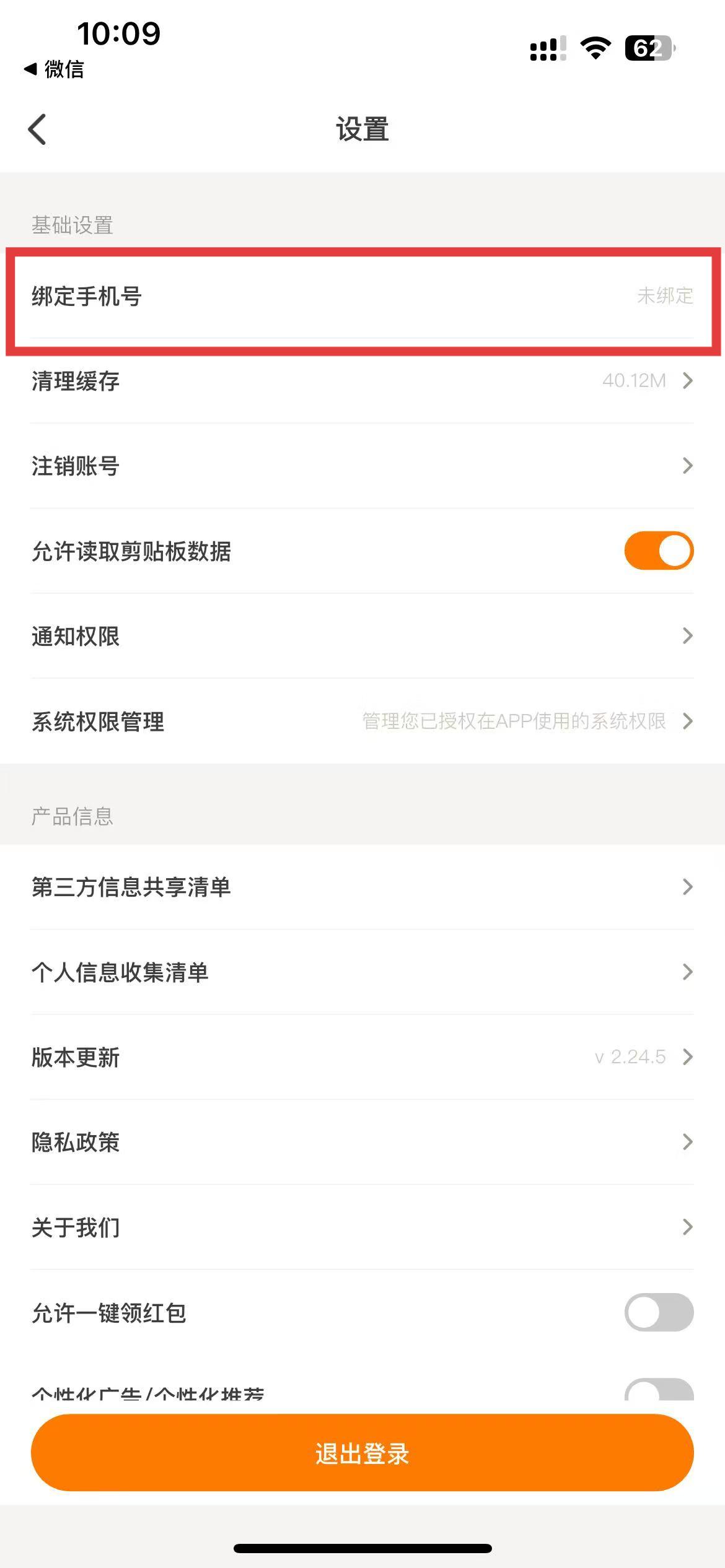
Task: Open the 注销账号 option
Action: point(362,466)
